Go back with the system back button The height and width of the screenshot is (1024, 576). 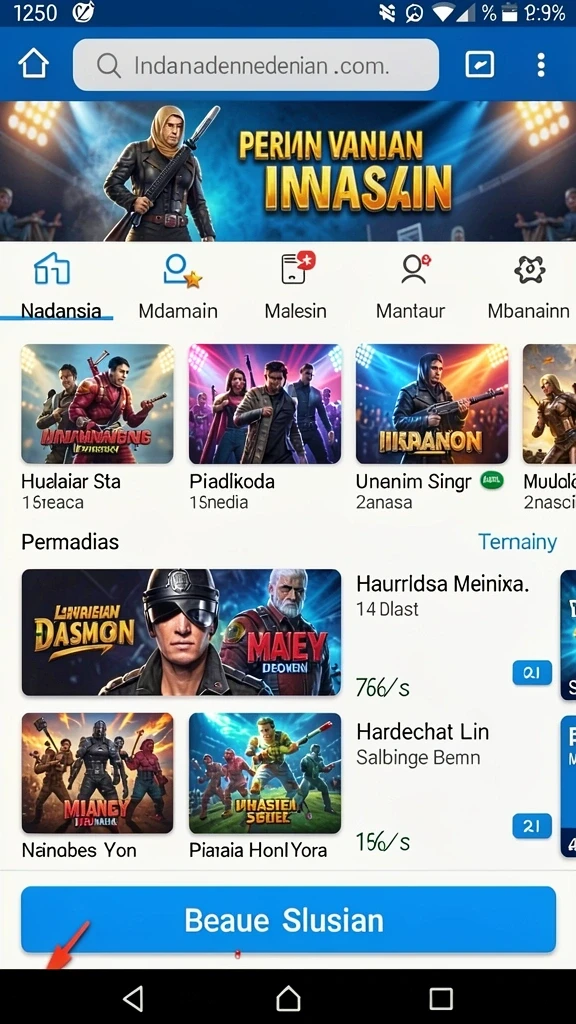[x=133, y=999]
